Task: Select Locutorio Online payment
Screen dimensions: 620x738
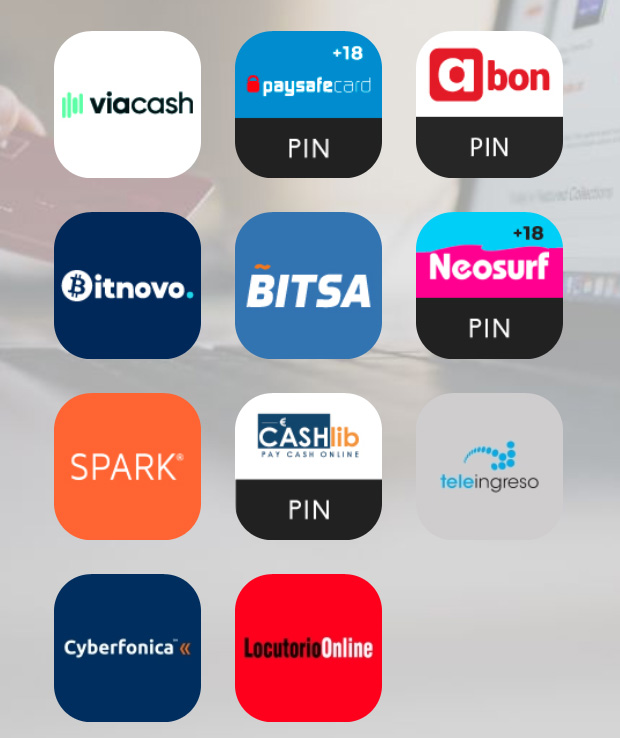Action: click(308, 647)
